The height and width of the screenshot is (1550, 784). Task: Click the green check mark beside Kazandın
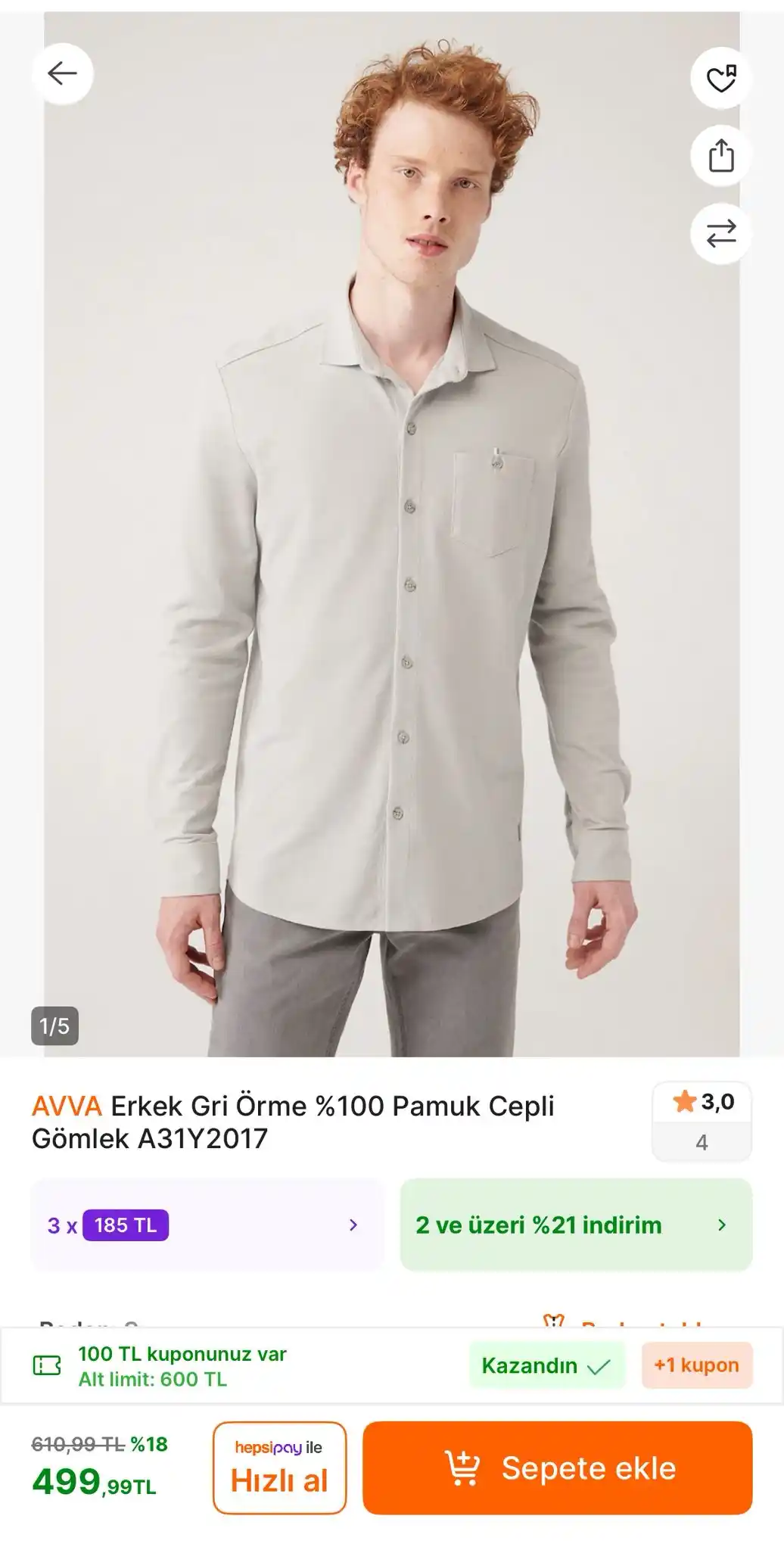pyautogui.click(x=600, y=1365)
